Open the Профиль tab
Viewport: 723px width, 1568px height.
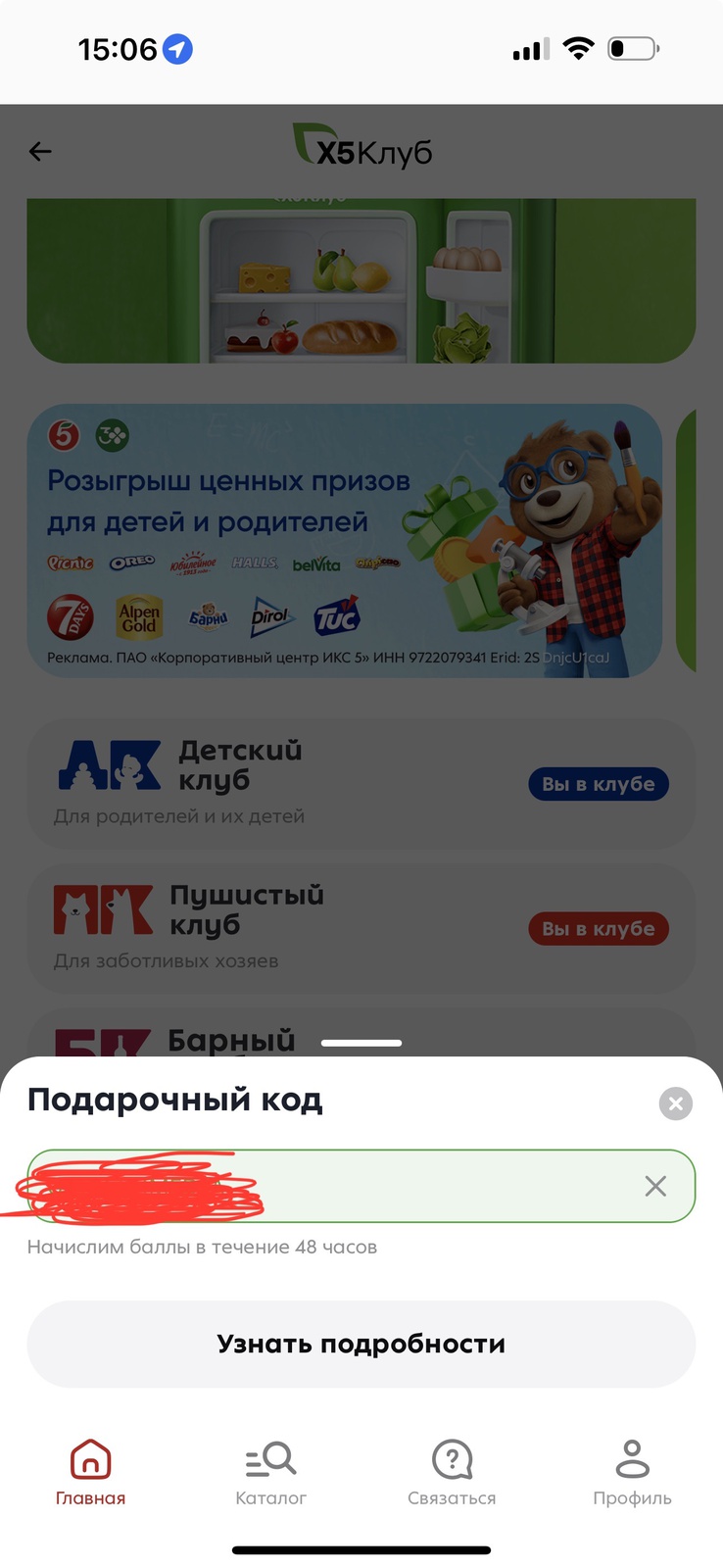[x=632, y=1471]
